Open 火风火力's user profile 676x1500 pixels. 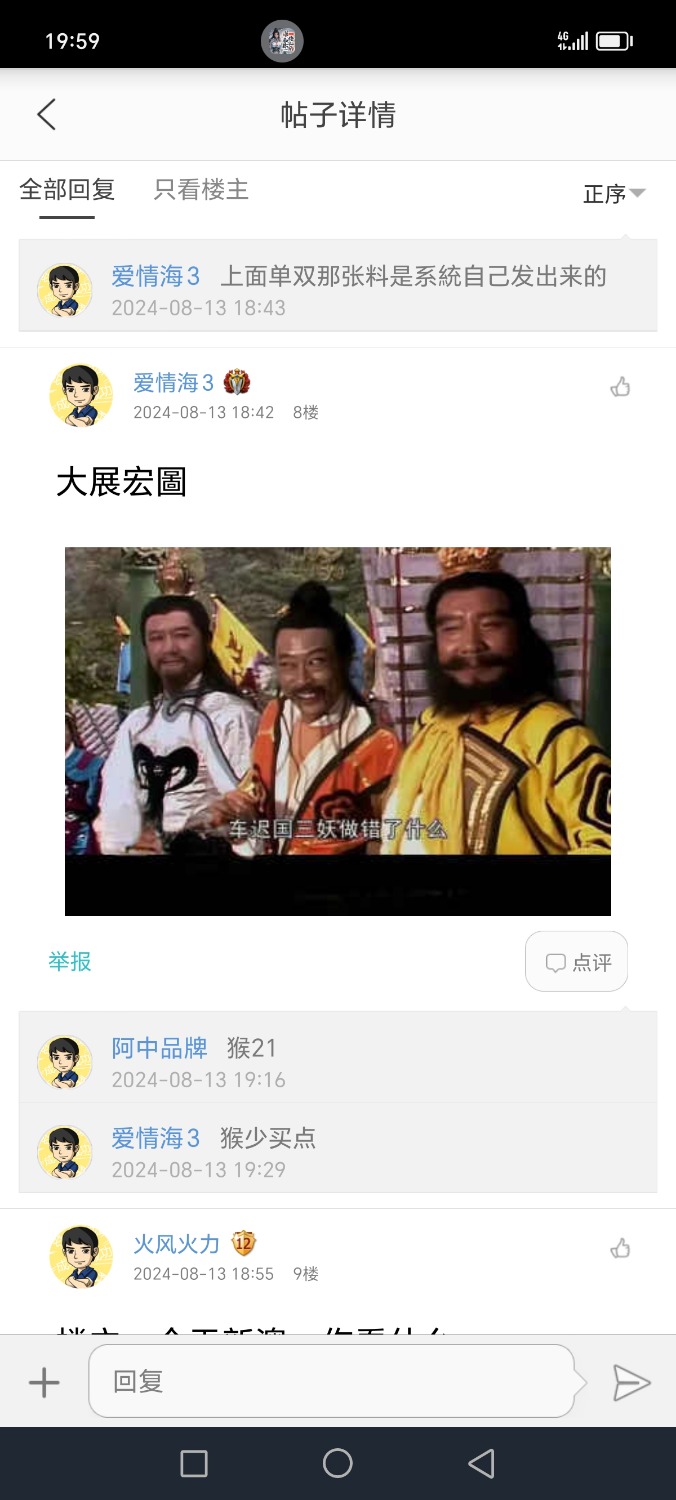point(176,1244)
